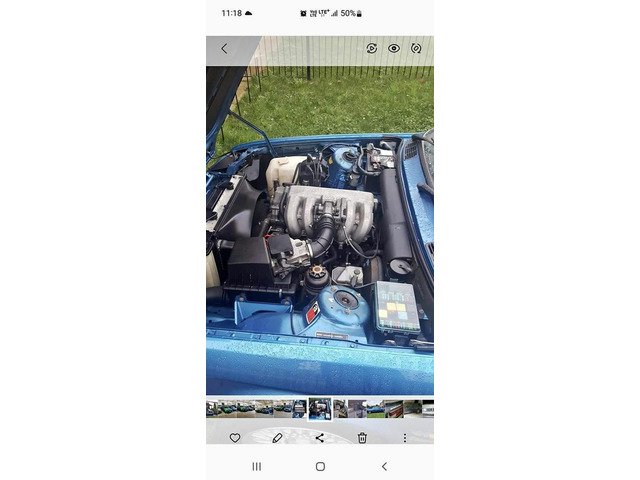The width and height of the screenshot is (640, 480).
Task: Share this engine bay photo
Action: pyautogui.click(x=320, y=437)
